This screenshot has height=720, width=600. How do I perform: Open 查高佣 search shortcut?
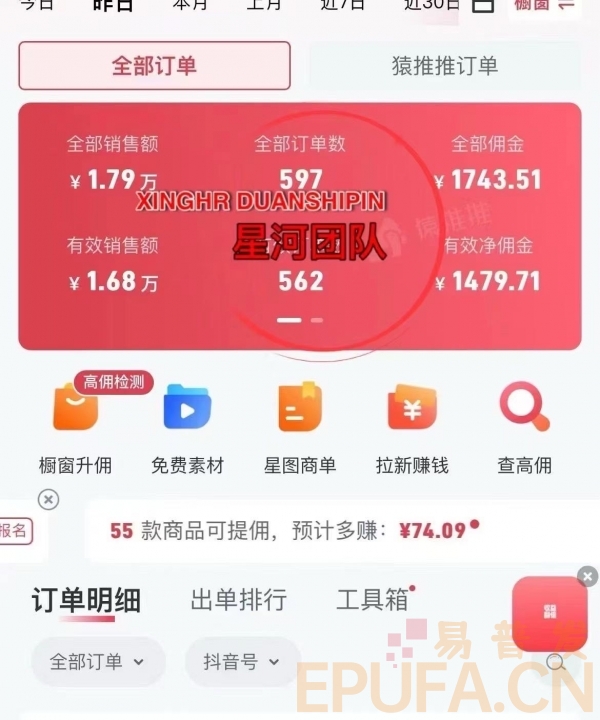click(x=524, y=425)
